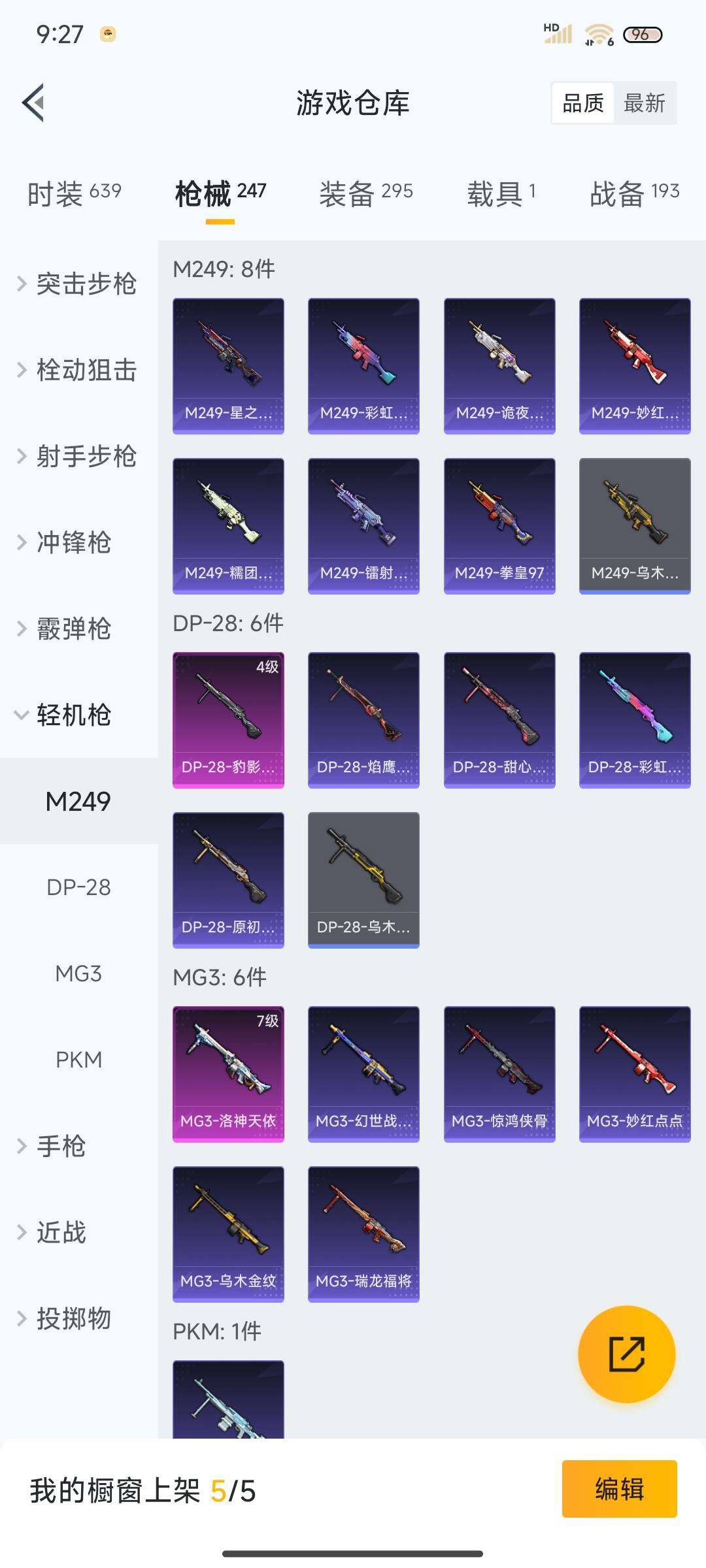Select DP-28 in the side list
The height and width of the screenshot is (1568, 706).
pos(78,887)
